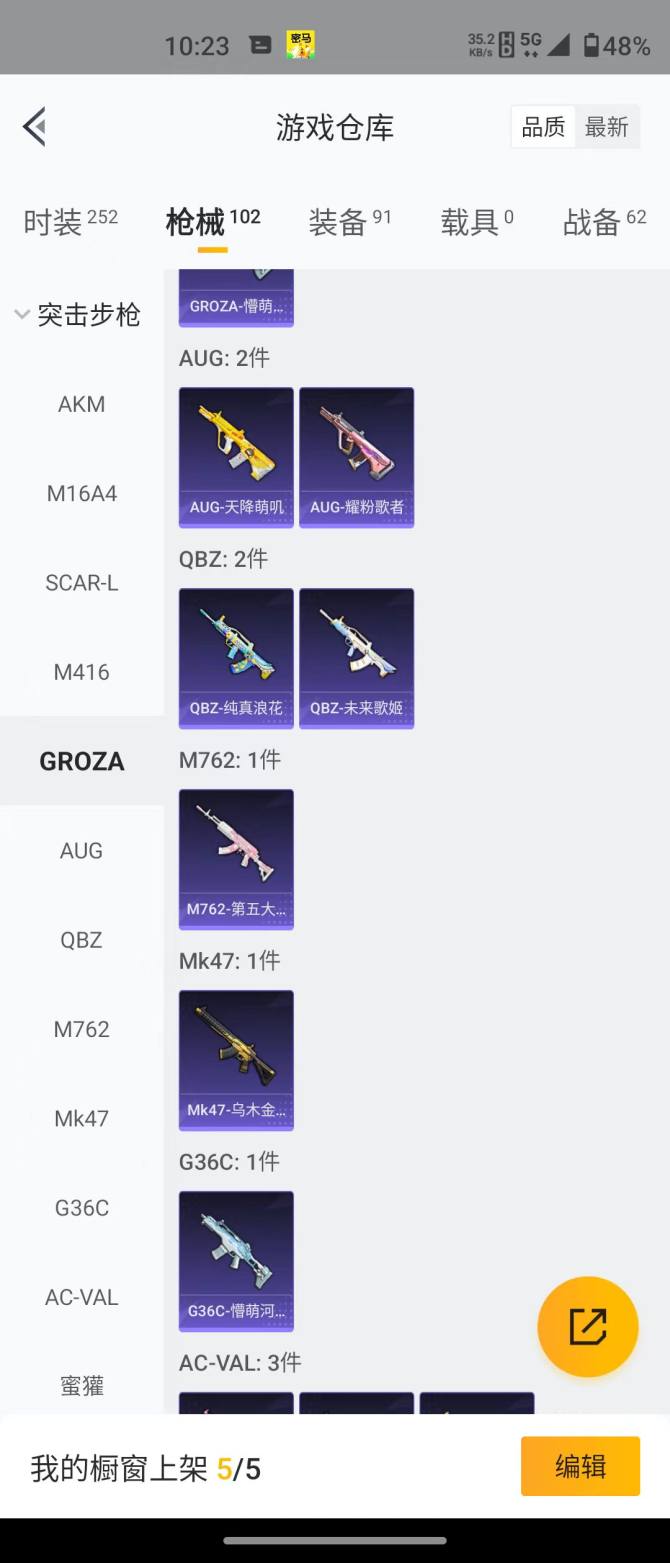The width and height of the screenshot is (670, 1563).
Task: Select AKM in the side list
Action: coord(82,404)
